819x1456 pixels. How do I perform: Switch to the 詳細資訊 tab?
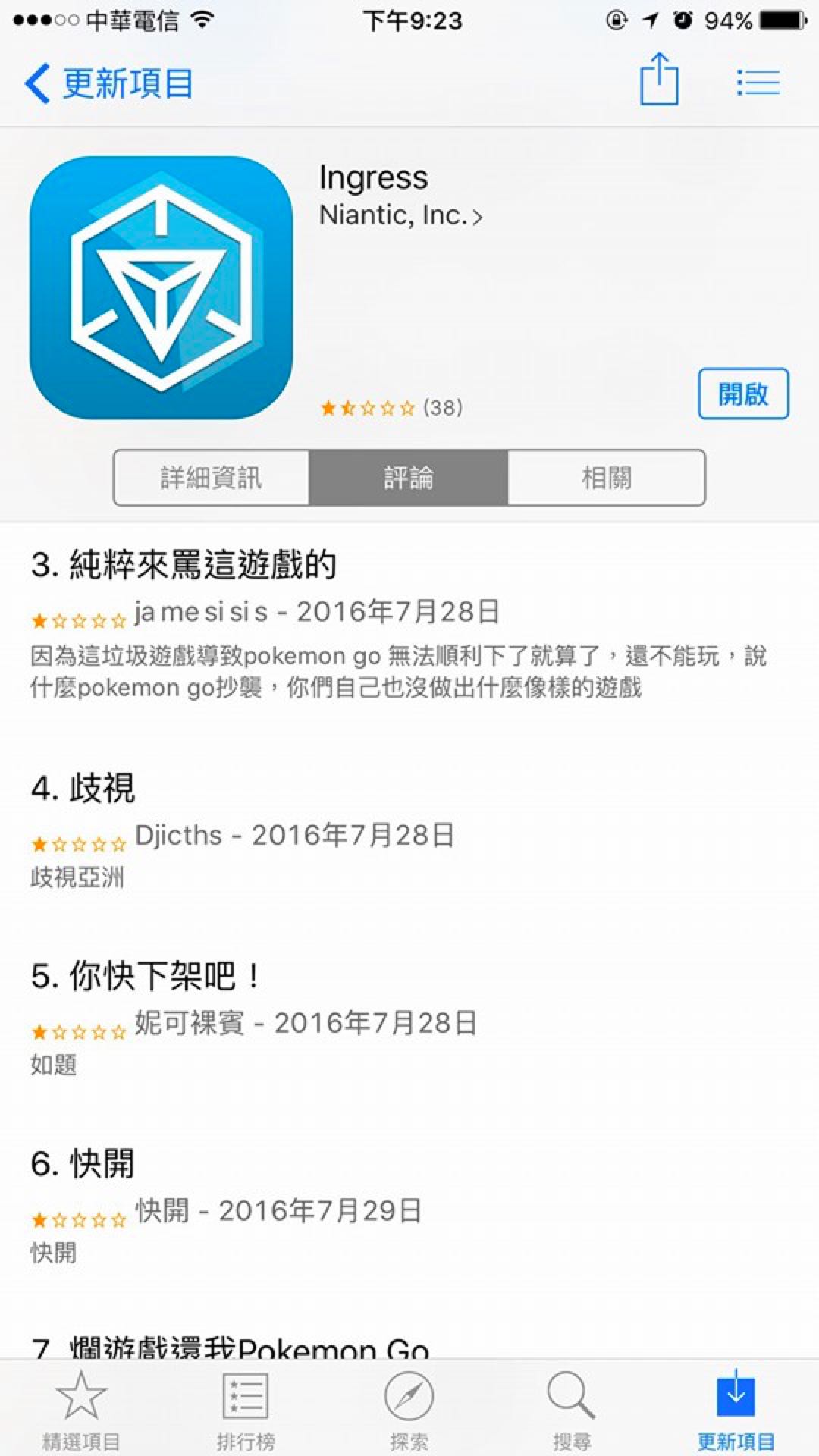pyautogui.click(x=212, y=478)
